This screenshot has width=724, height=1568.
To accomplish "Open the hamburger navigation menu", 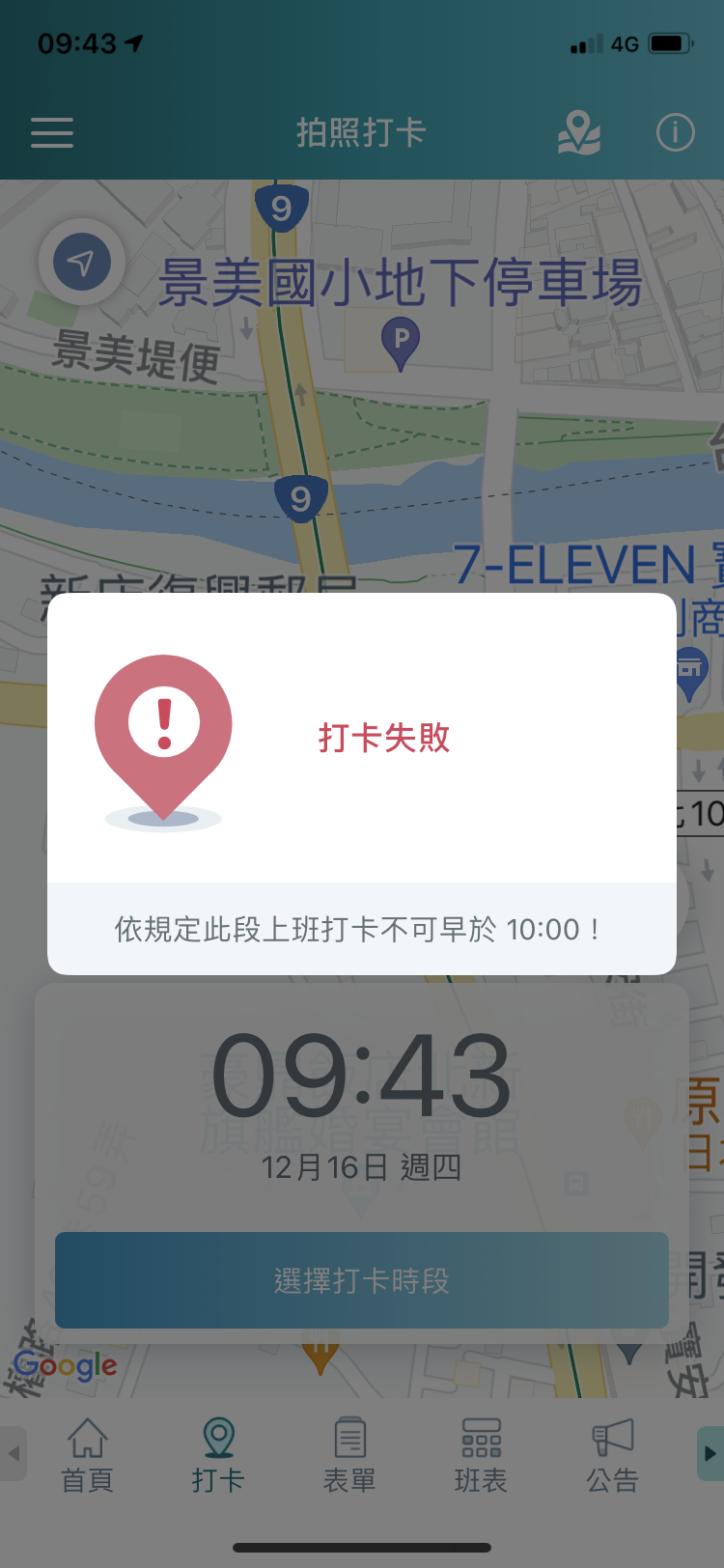I will click(x=51, y=133).
